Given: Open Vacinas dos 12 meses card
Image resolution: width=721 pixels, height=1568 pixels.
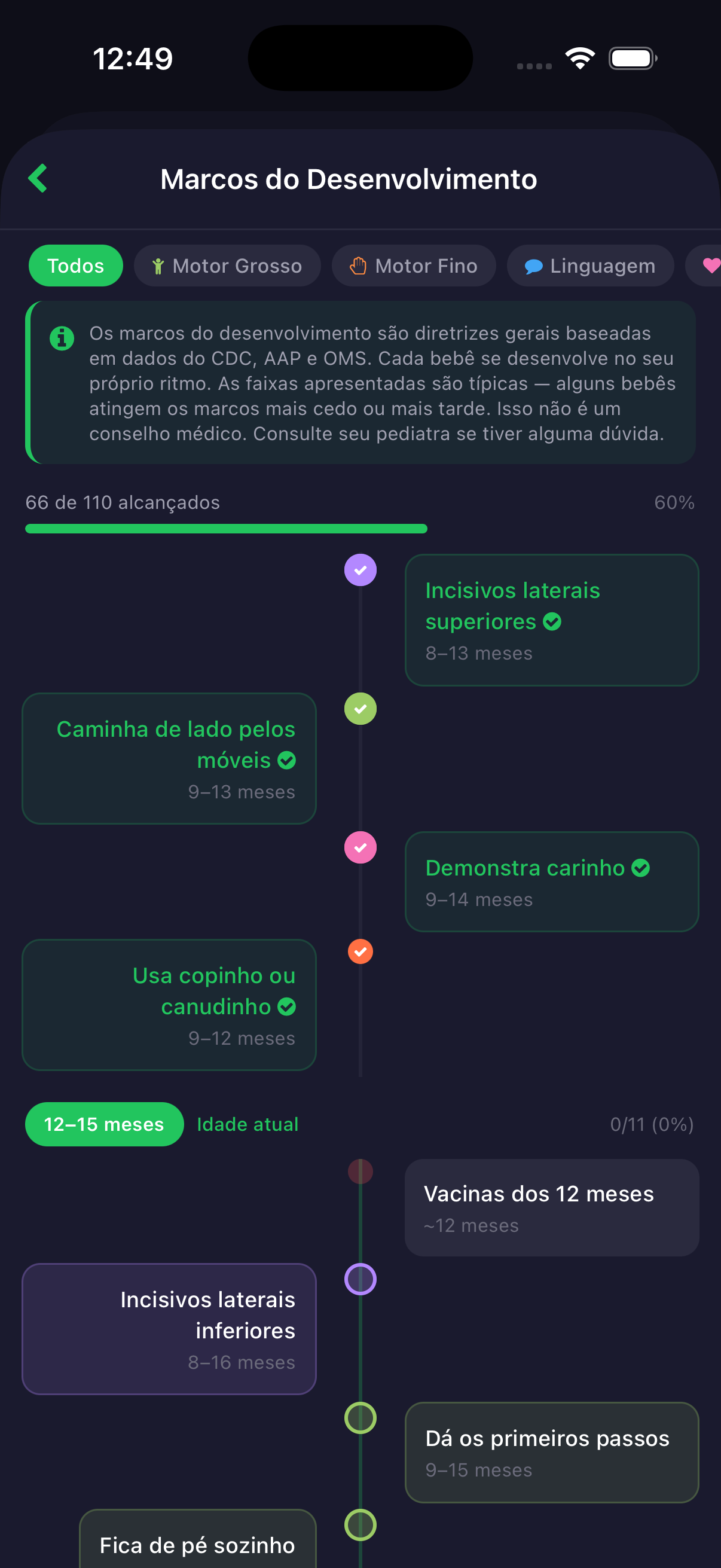Looking at the screenshot, I should (x=551, y=1207).
